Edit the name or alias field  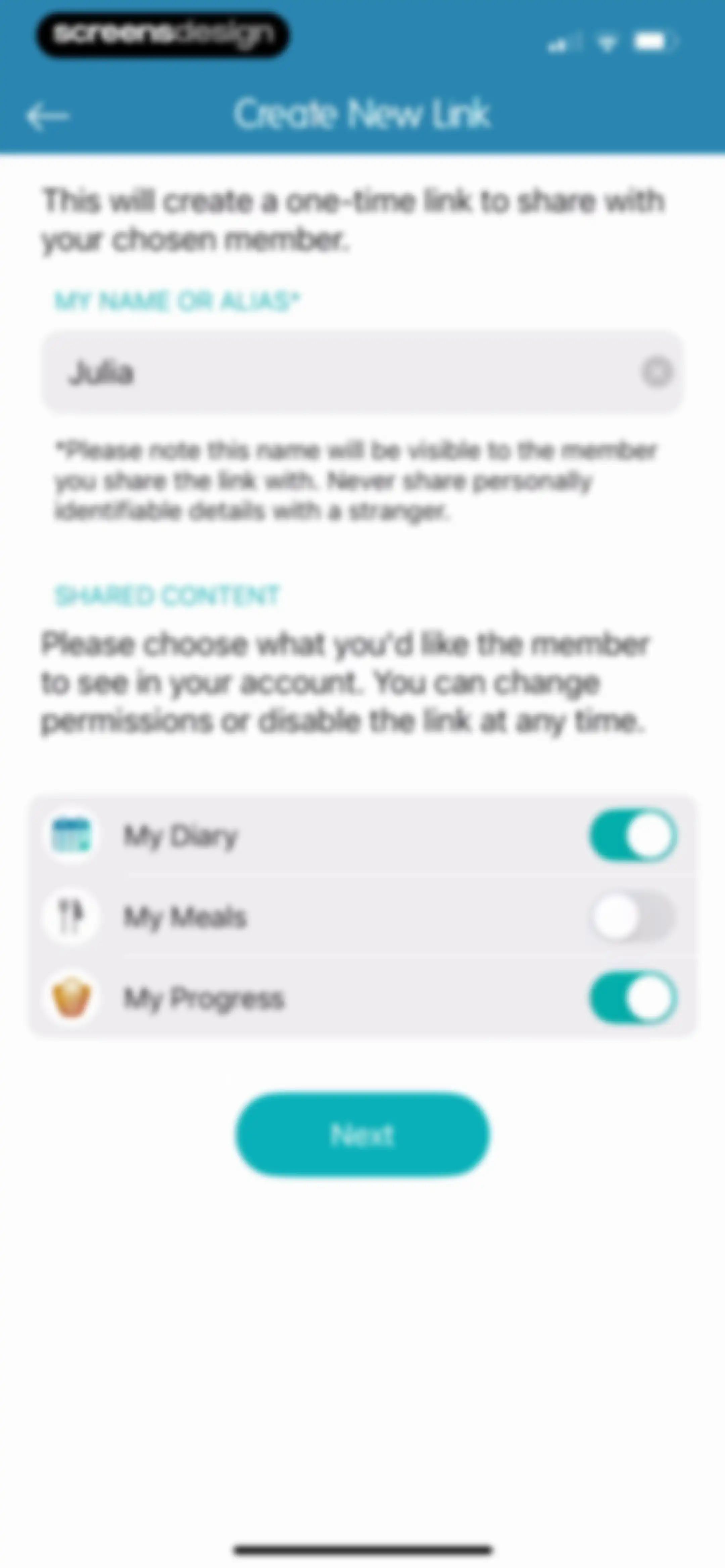[x=362, y=372]
